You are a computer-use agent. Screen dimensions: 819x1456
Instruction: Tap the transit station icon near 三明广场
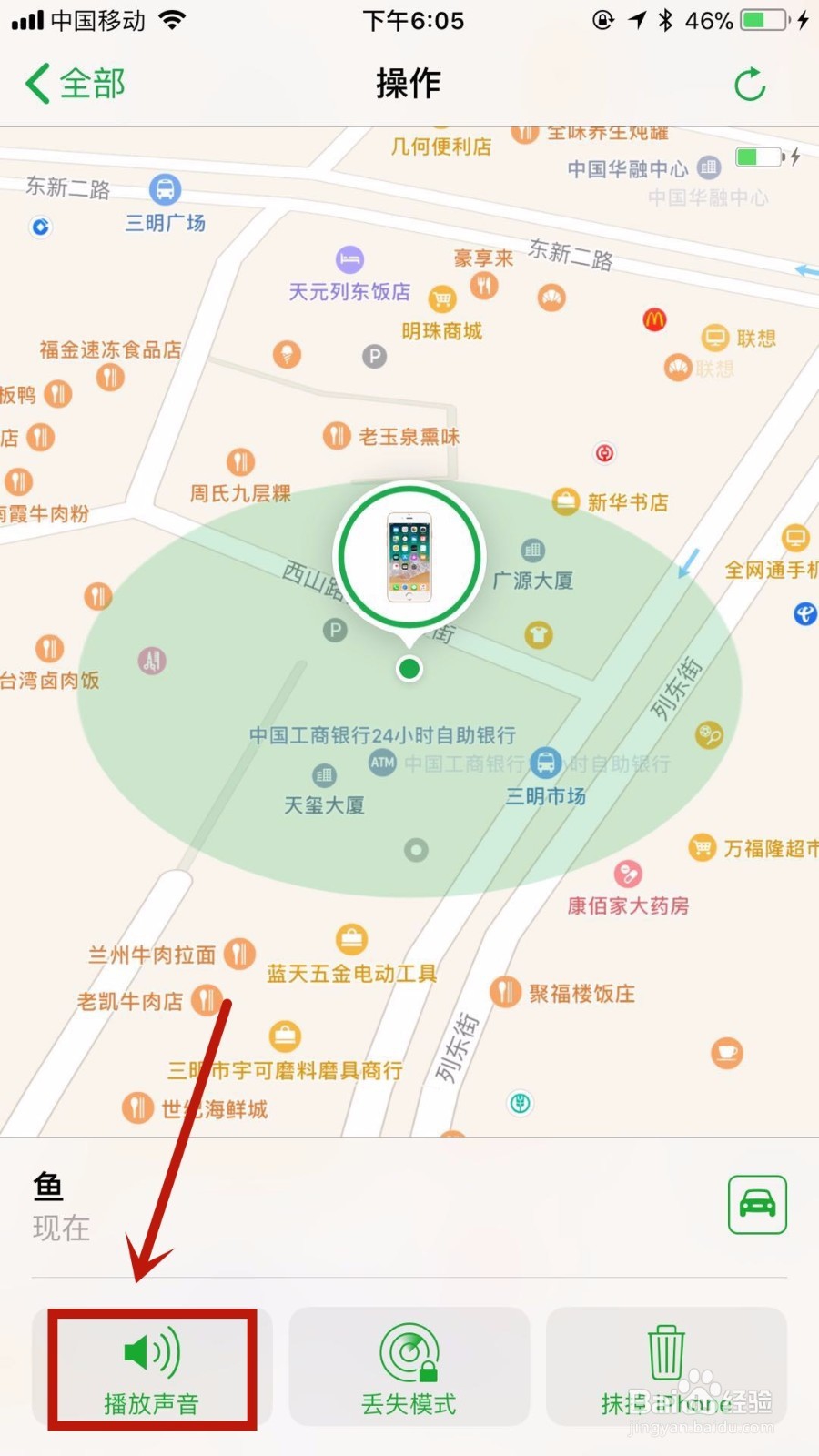pos(164,189)
